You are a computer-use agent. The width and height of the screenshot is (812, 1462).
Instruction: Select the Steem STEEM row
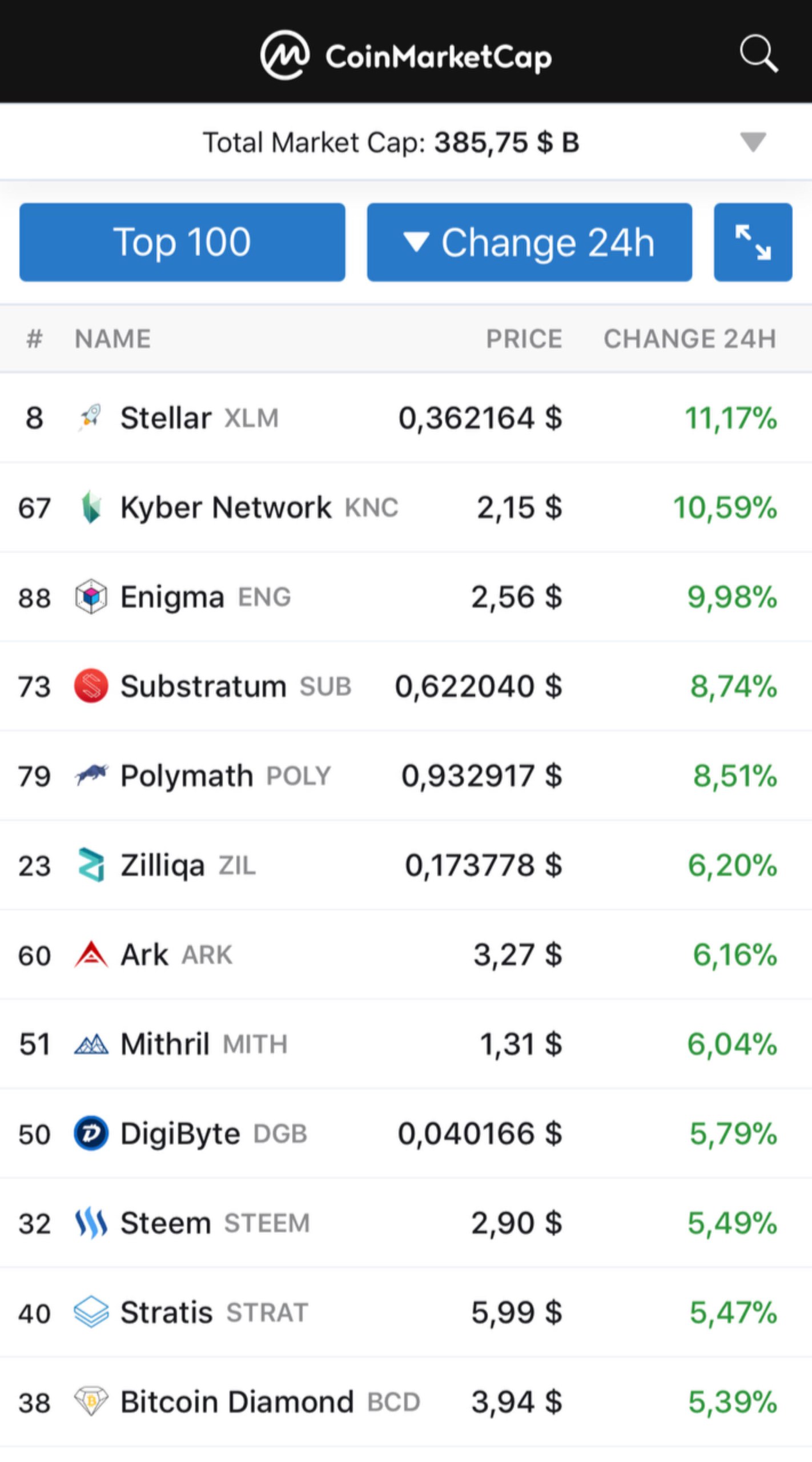(406, 1223)
